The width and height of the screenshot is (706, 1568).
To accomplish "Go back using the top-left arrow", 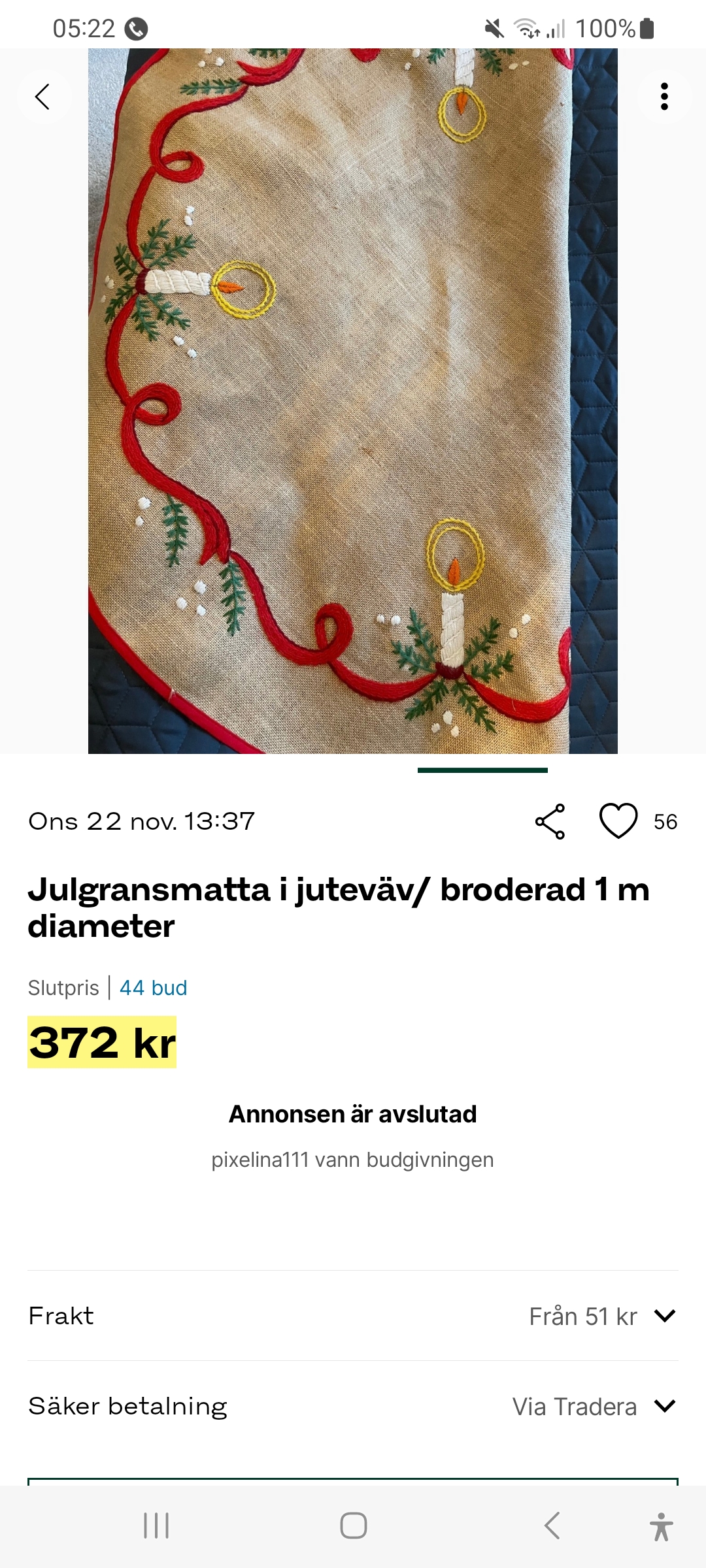I will click(x=43, y=97).
